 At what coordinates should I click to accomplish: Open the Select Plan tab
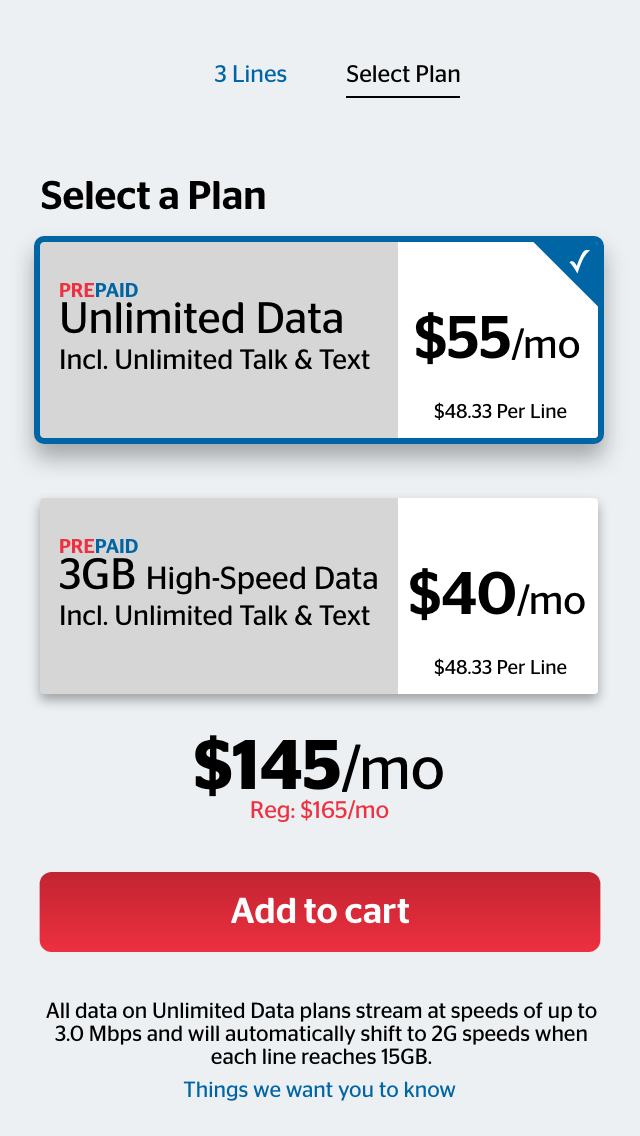(x=403, y=75)
